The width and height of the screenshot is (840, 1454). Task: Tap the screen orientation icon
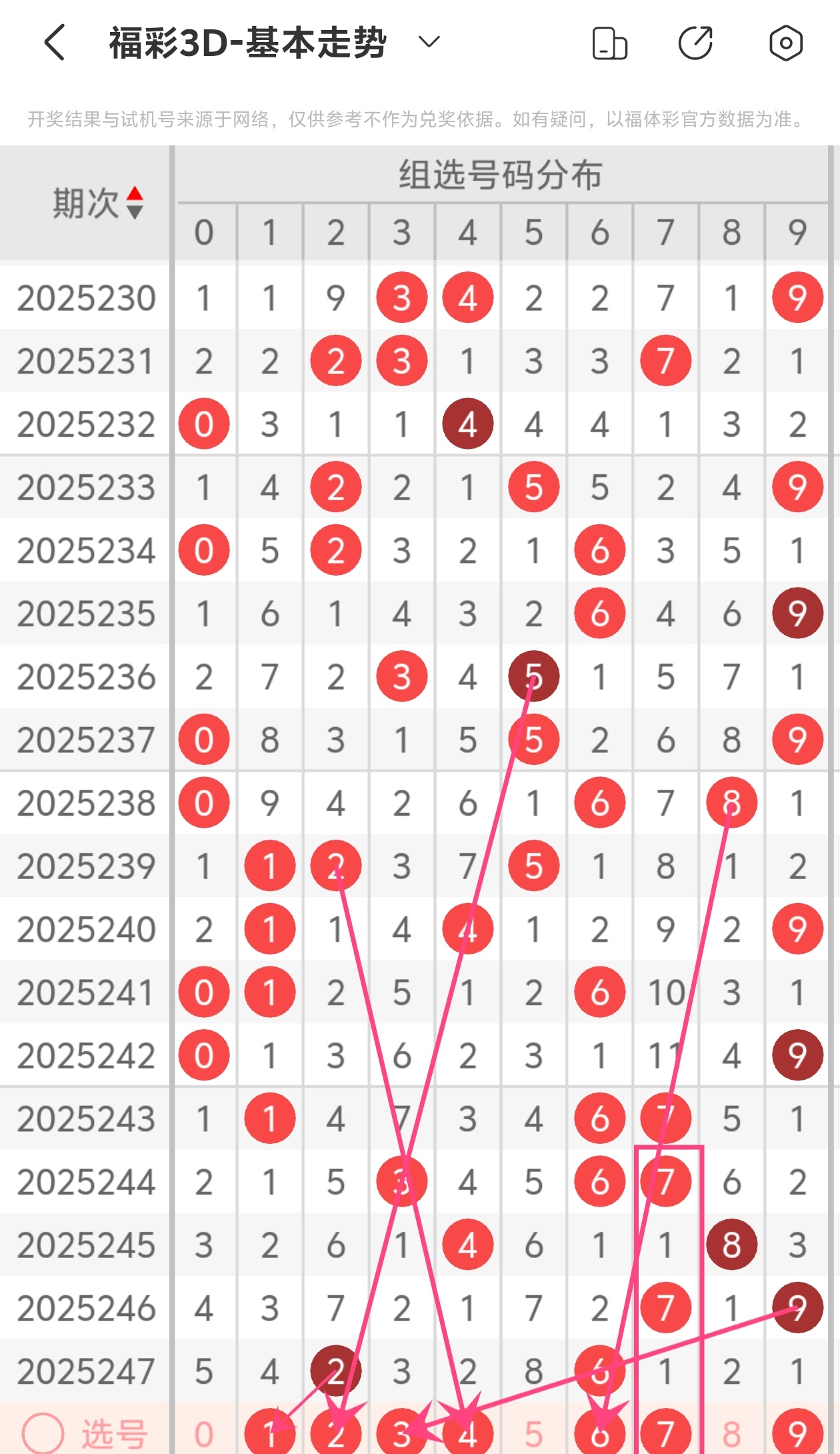click(x=609, y=43)
